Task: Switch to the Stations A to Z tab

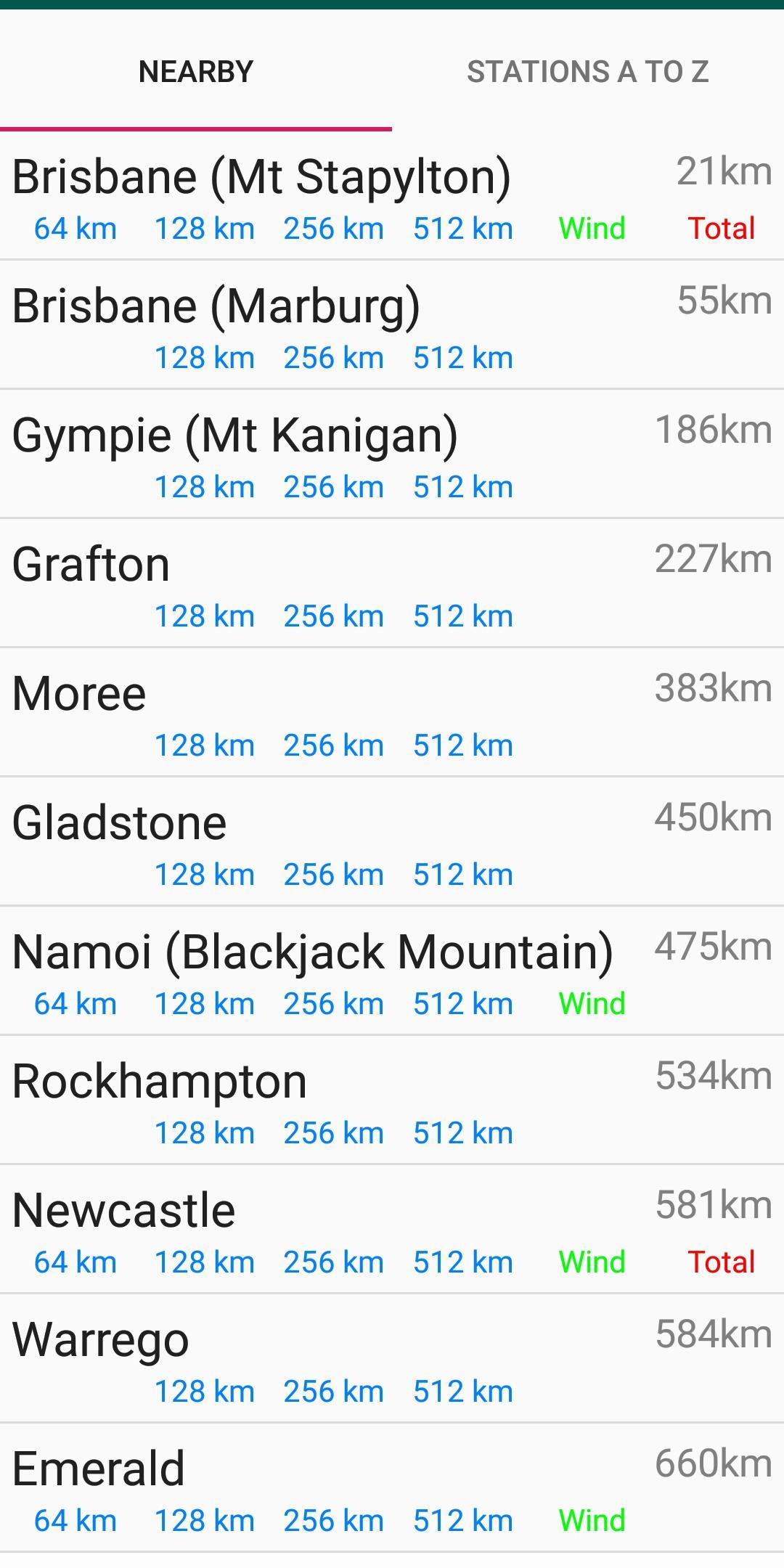Action: click(587, 72)
